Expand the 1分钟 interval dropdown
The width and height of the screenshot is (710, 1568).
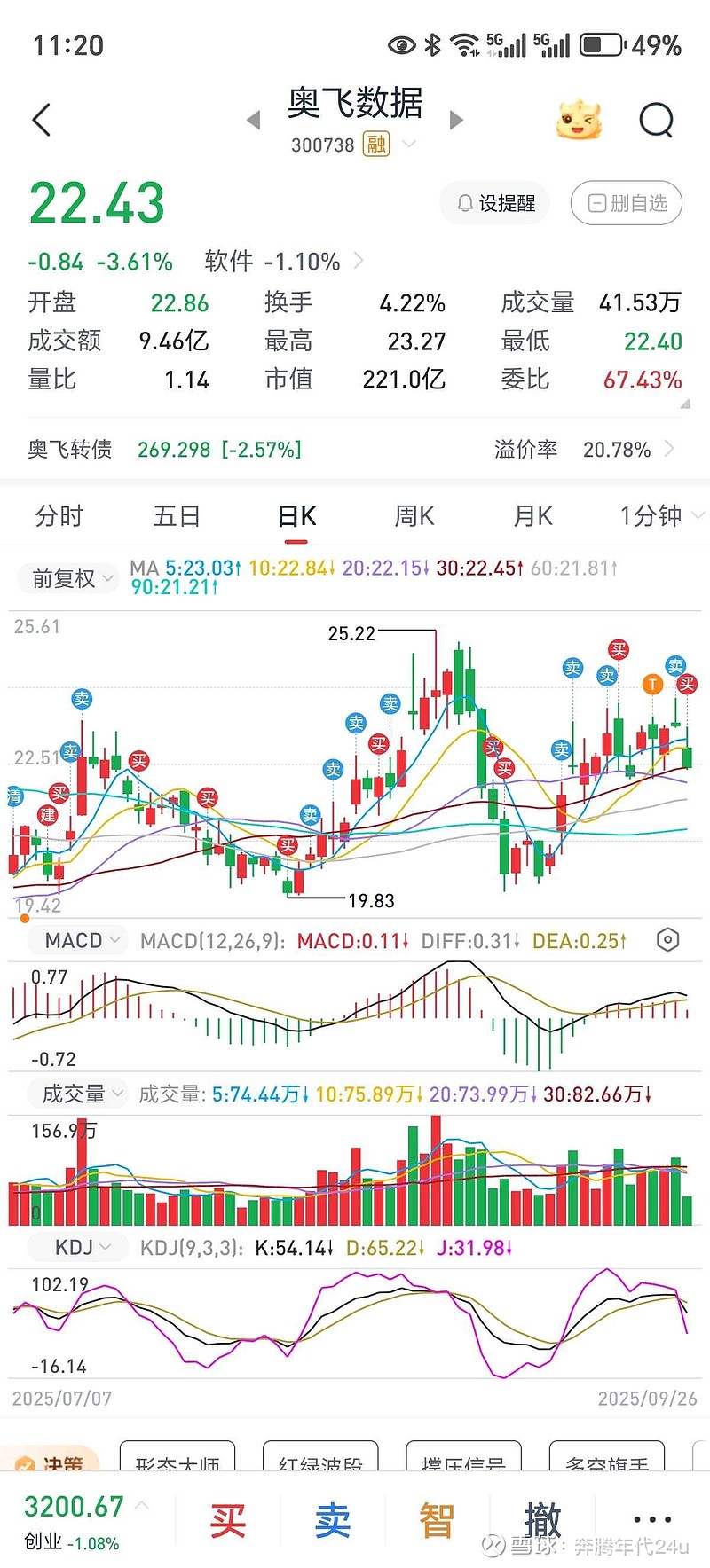[661, 516]
